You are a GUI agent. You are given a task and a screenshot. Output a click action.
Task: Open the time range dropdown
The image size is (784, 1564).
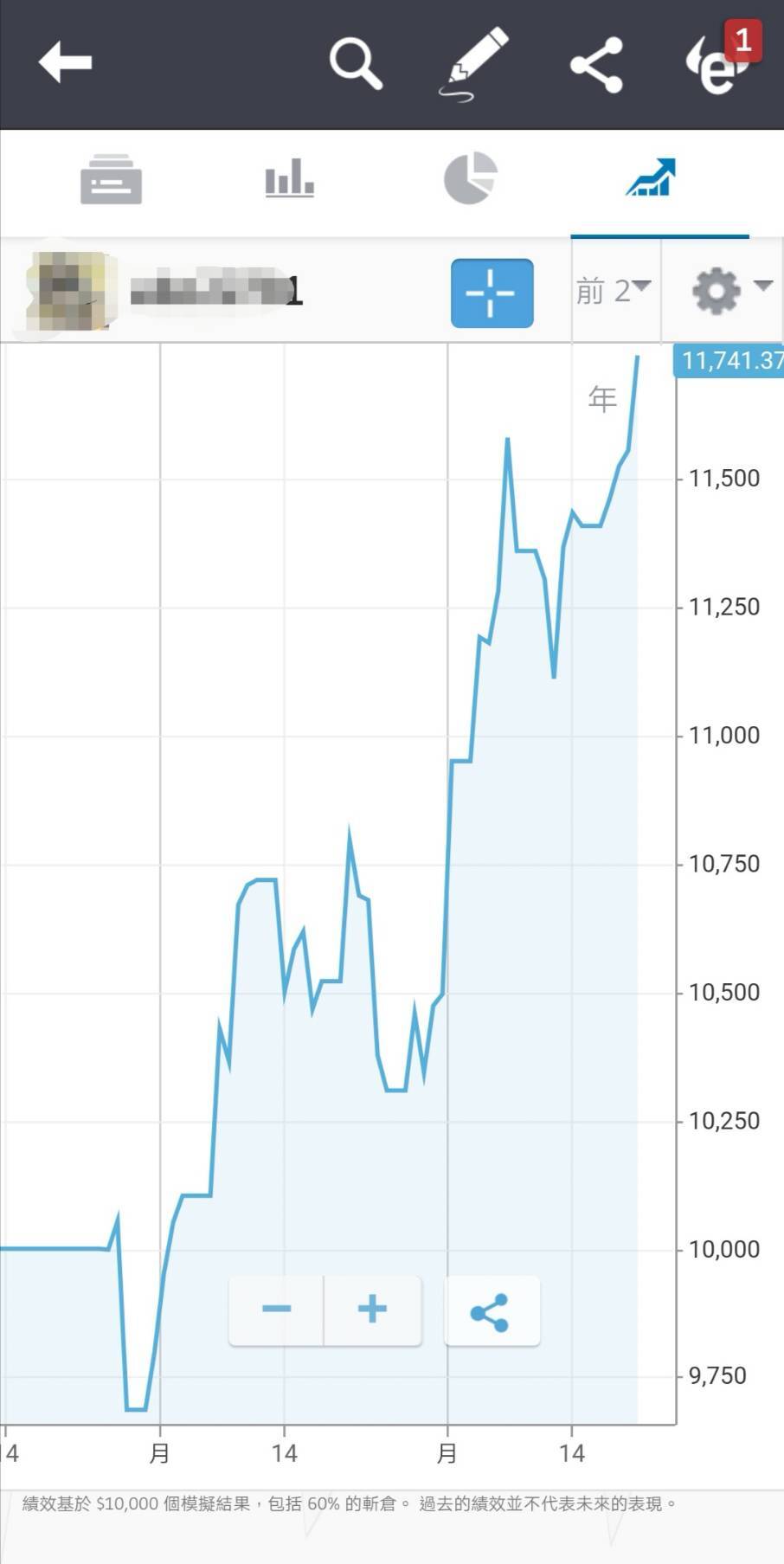(615, 291)
